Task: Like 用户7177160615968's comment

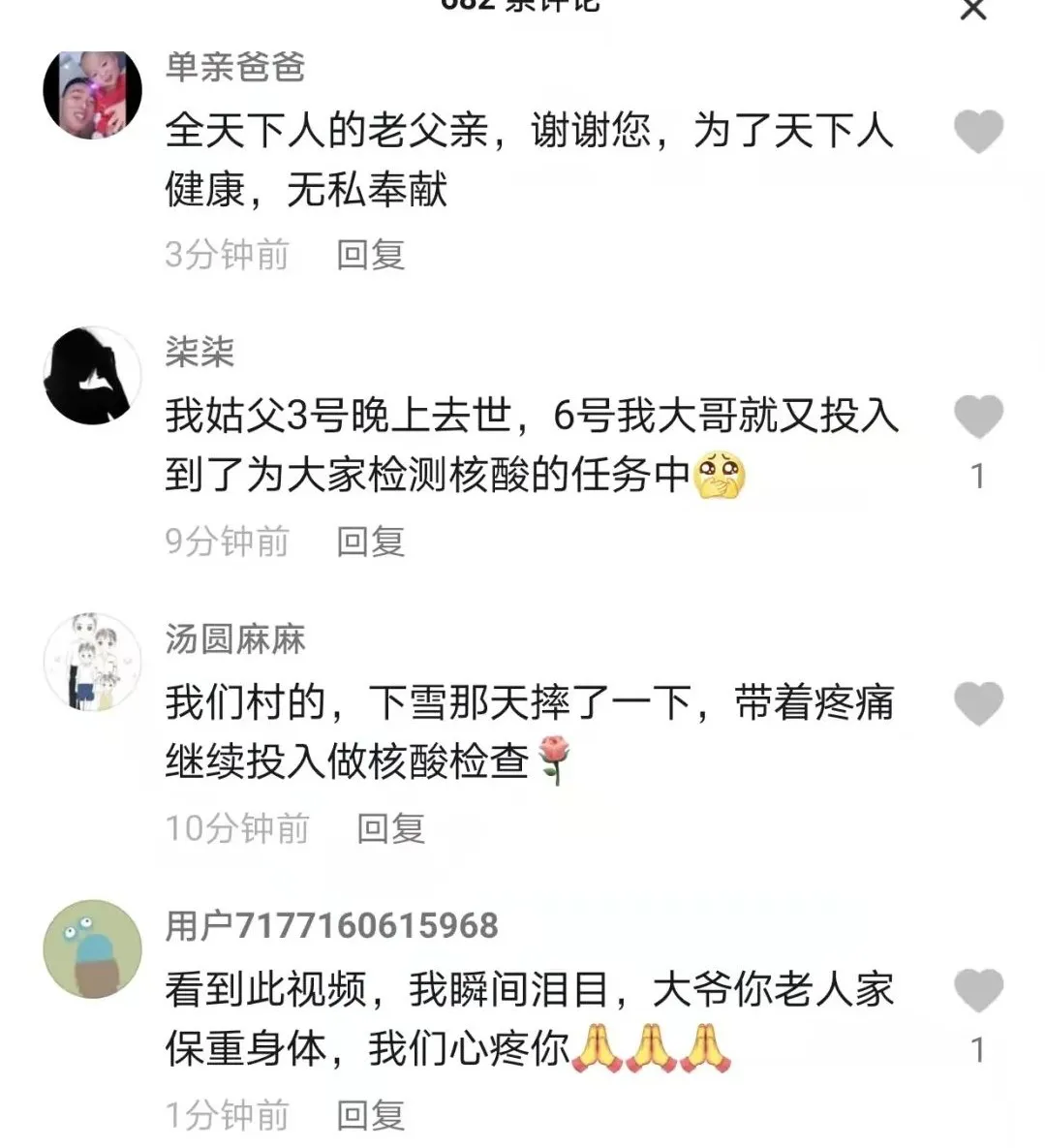Action: (x=978, y=990)
